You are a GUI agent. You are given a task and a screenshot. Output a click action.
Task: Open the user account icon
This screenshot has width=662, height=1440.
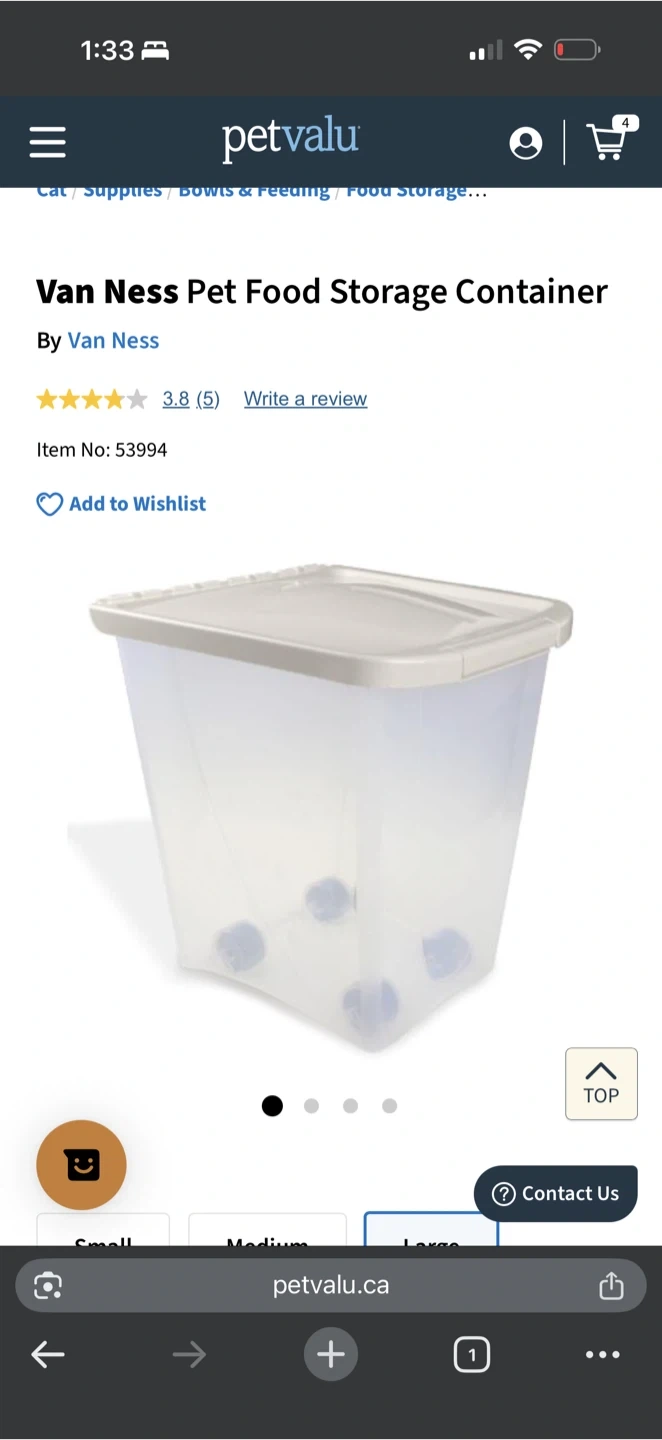coord(525,143)
